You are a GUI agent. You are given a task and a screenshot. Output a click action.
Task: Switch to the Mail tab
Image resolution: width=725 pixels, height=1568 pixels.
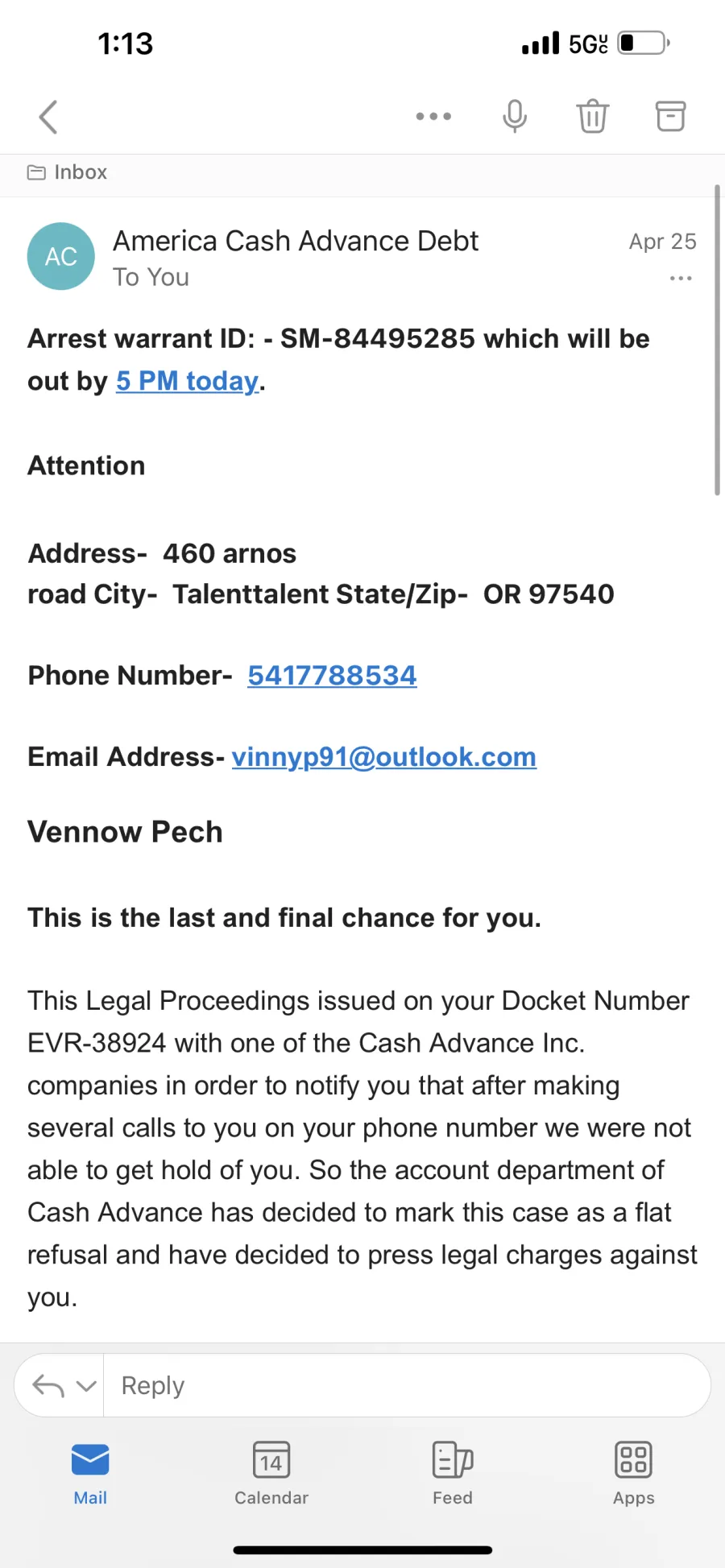[90, 1474]
